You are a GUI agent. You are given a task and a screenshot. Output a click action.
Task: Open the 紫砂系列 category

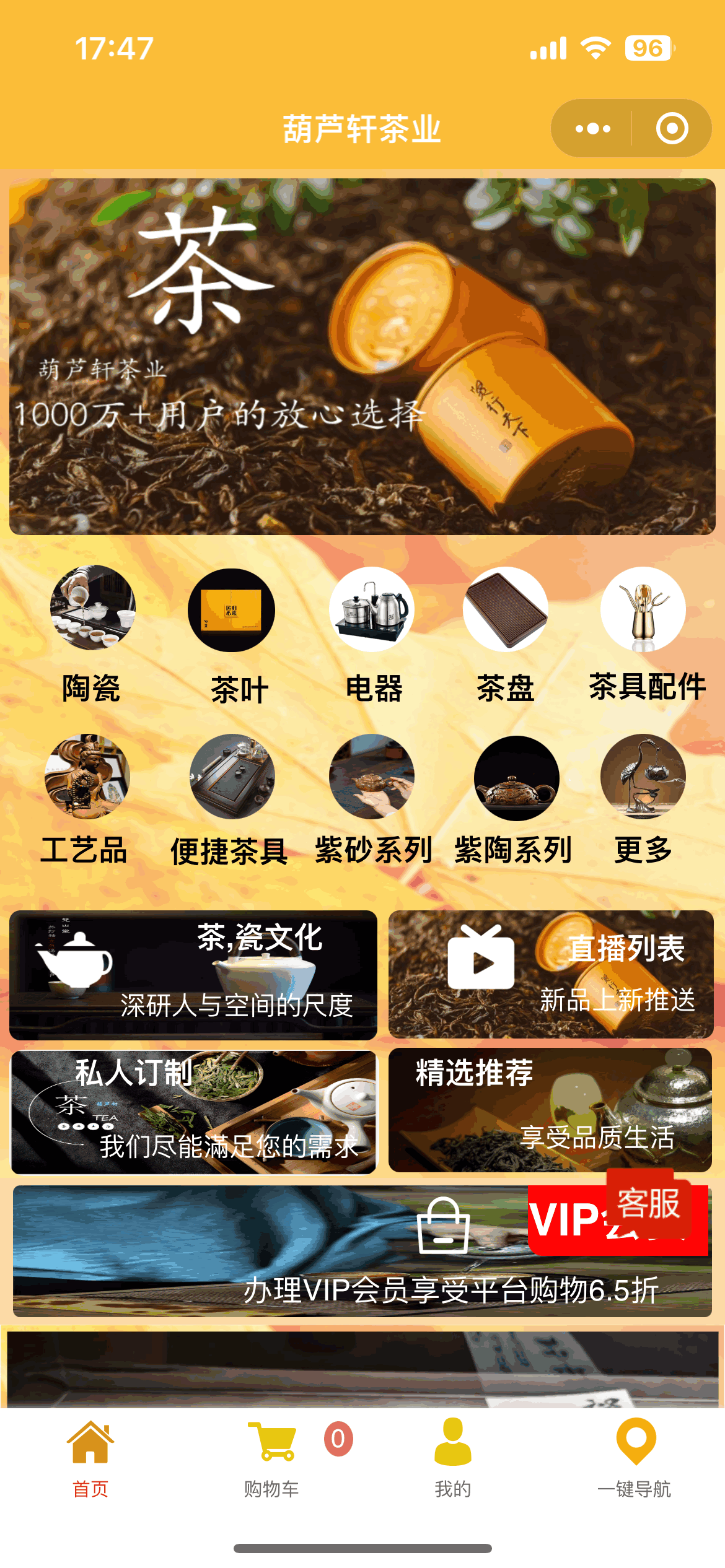372,799
